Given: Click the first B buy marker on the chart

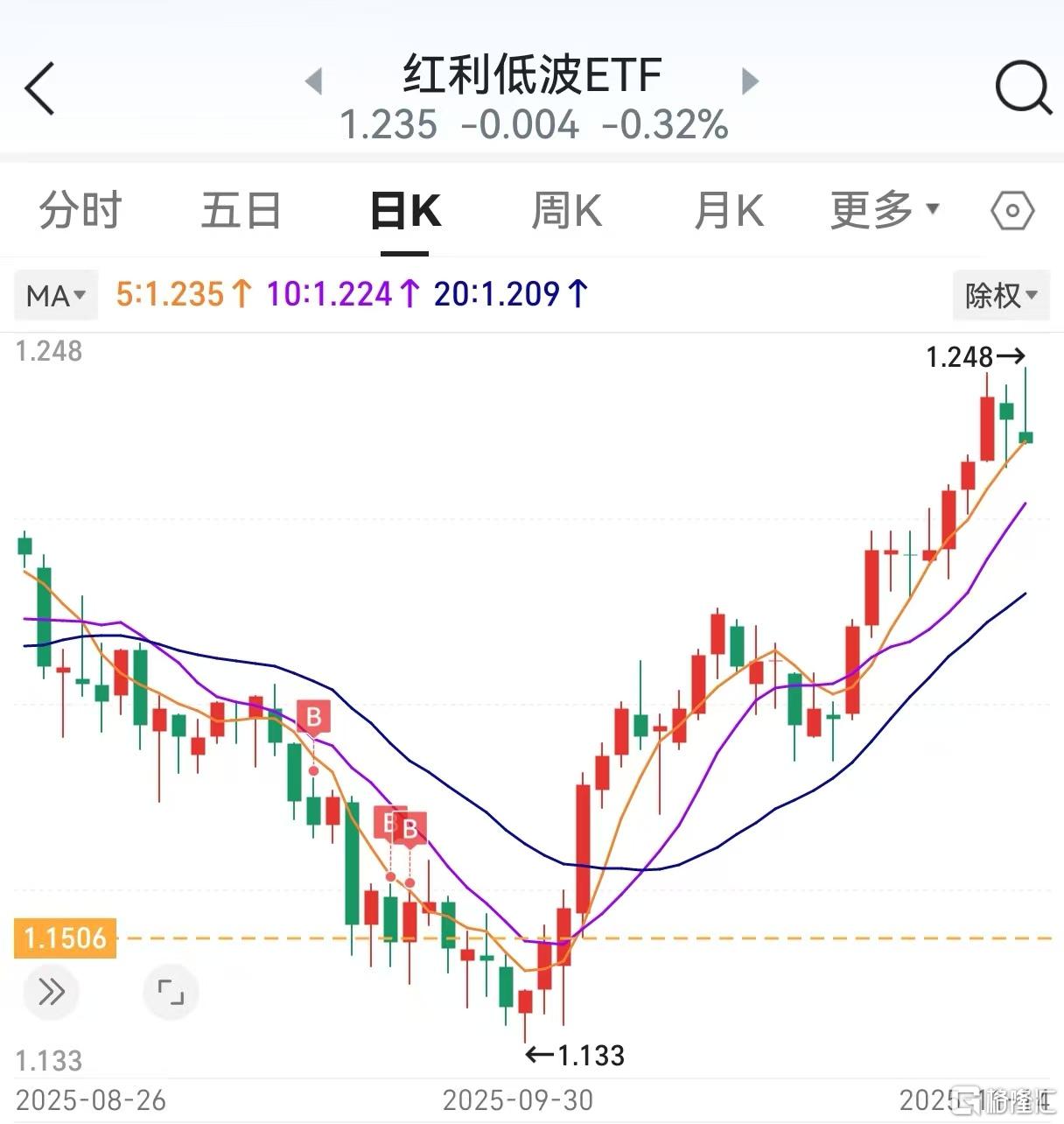Looking at the screenshot, I should click(x=313, y=715).
